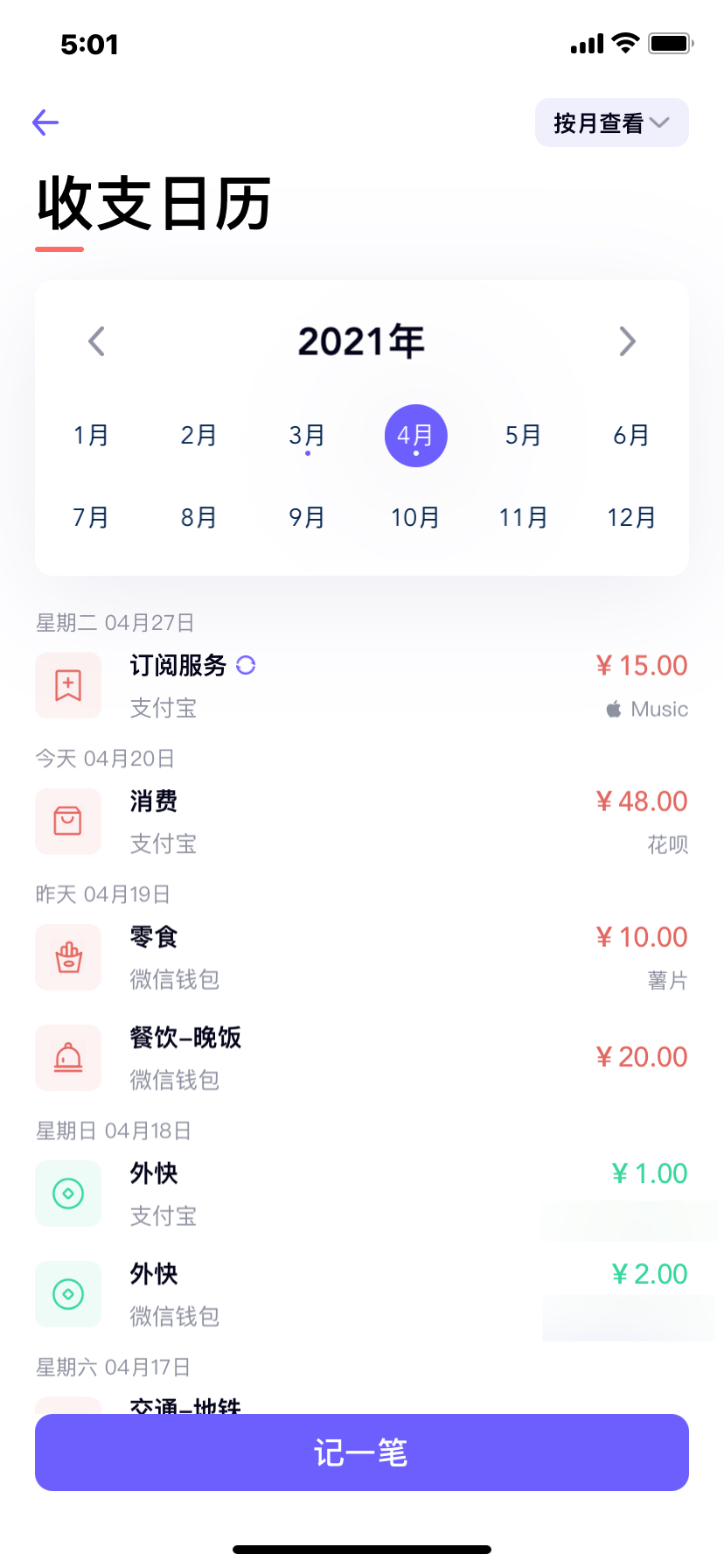Click the green coin icon for 支付宝 外快

coord(68,1193)
